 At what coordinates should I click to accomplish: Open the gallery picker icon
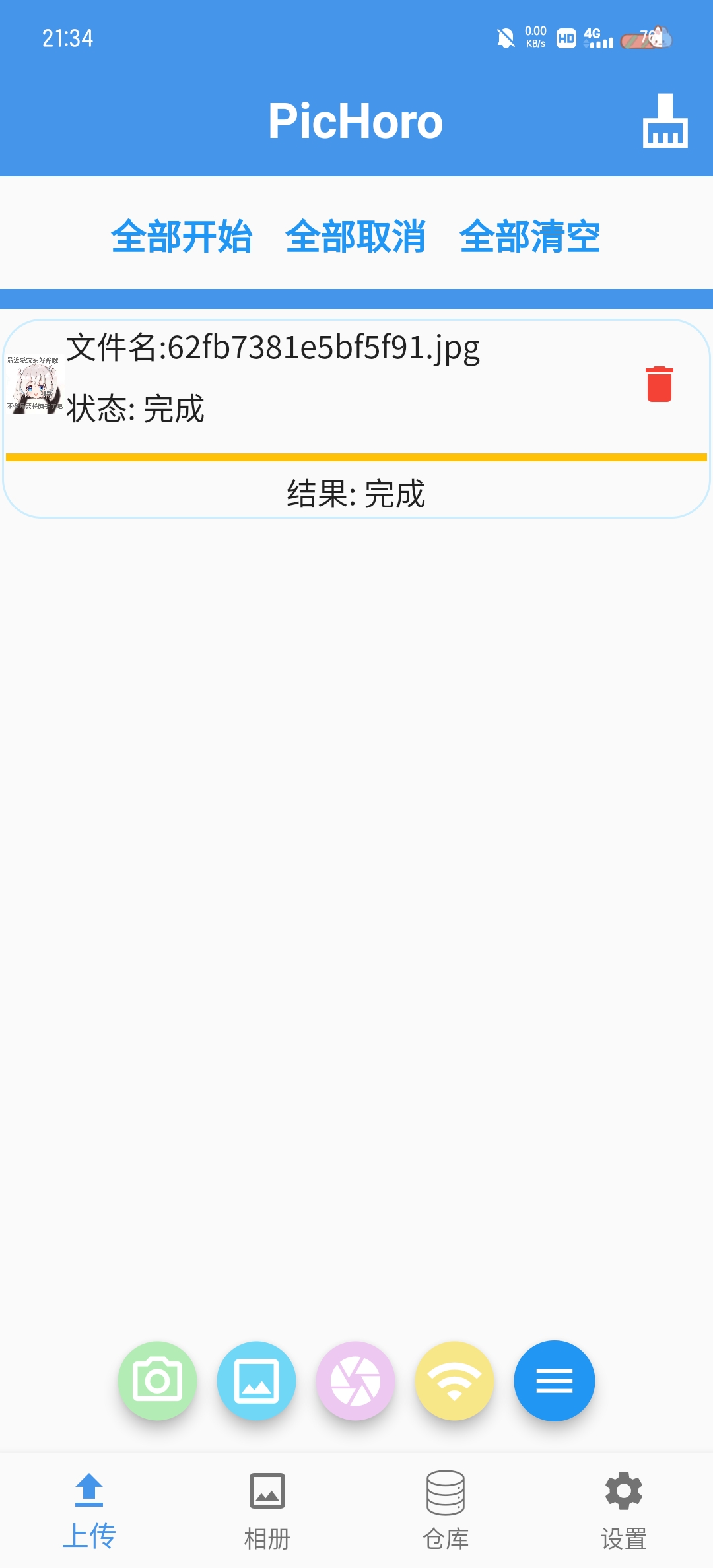pos(256,1381)
